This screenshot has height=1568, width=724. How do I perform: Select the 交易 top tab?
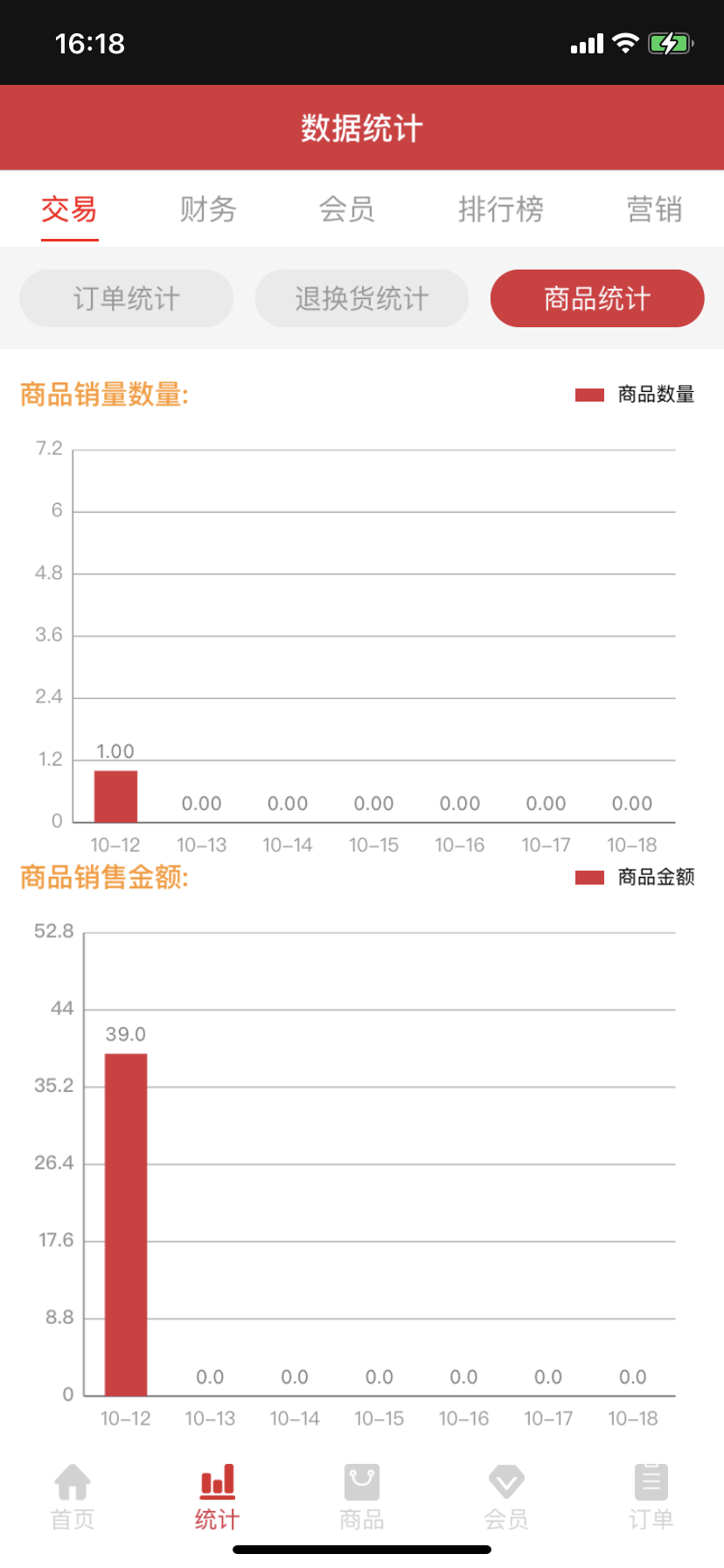click(69, 210)
